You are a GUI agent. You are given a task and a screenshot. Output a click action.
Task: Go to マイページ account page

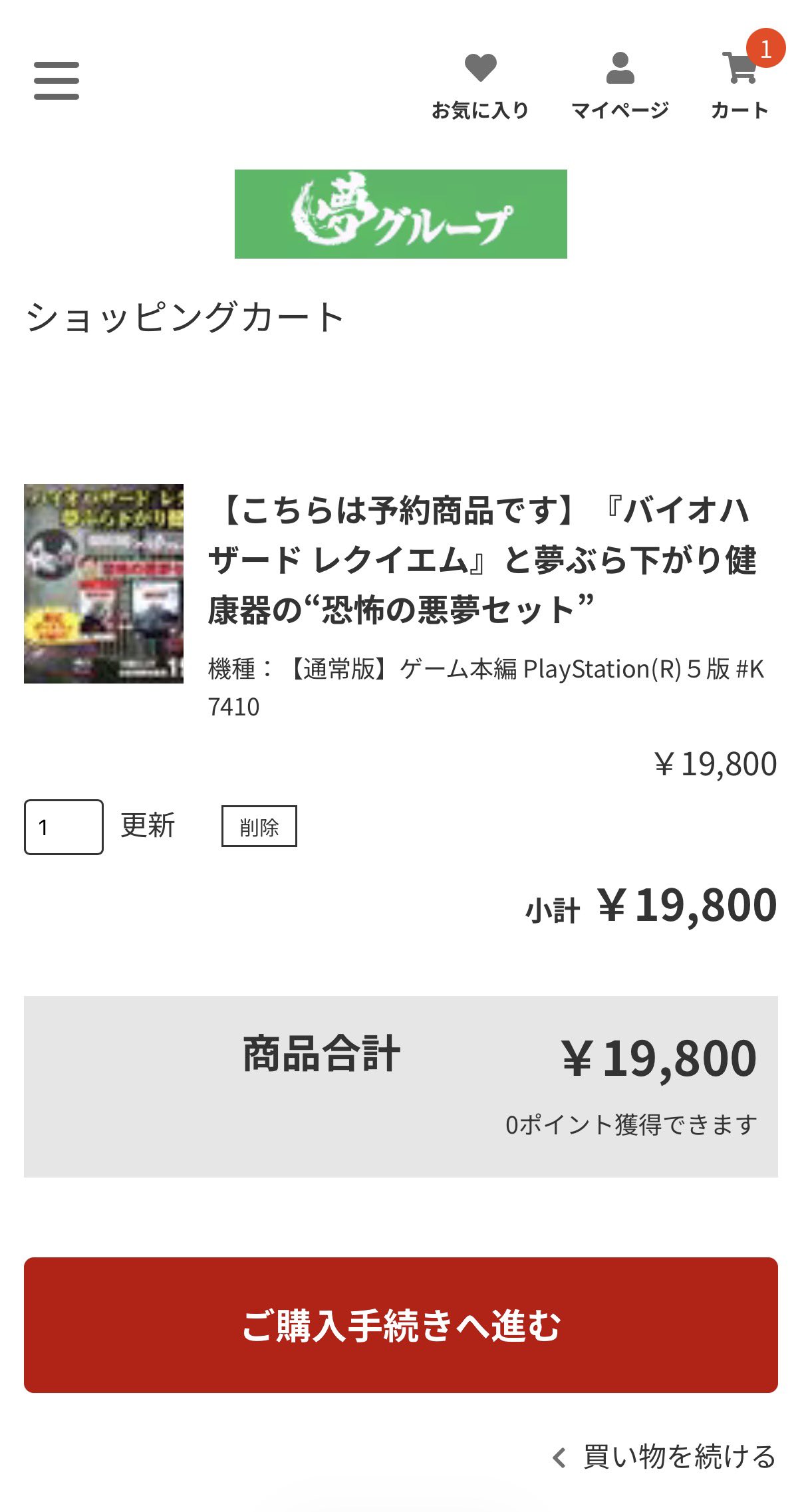point(620,85)
